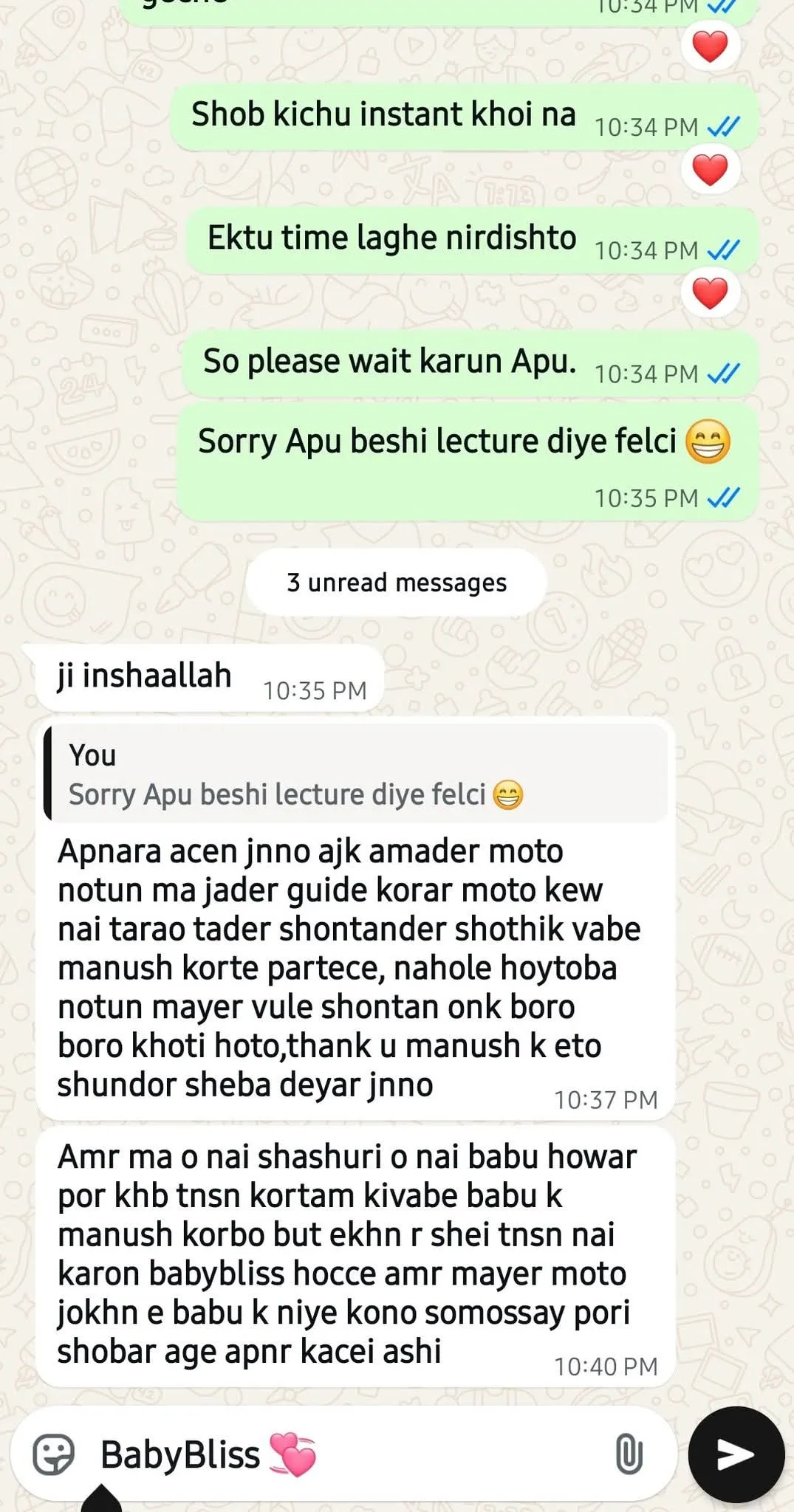Viewport: 794px width, 1512px height.
Task: View heart reaction on 'Ektu time laghe' message
Action: click(710, 293)
